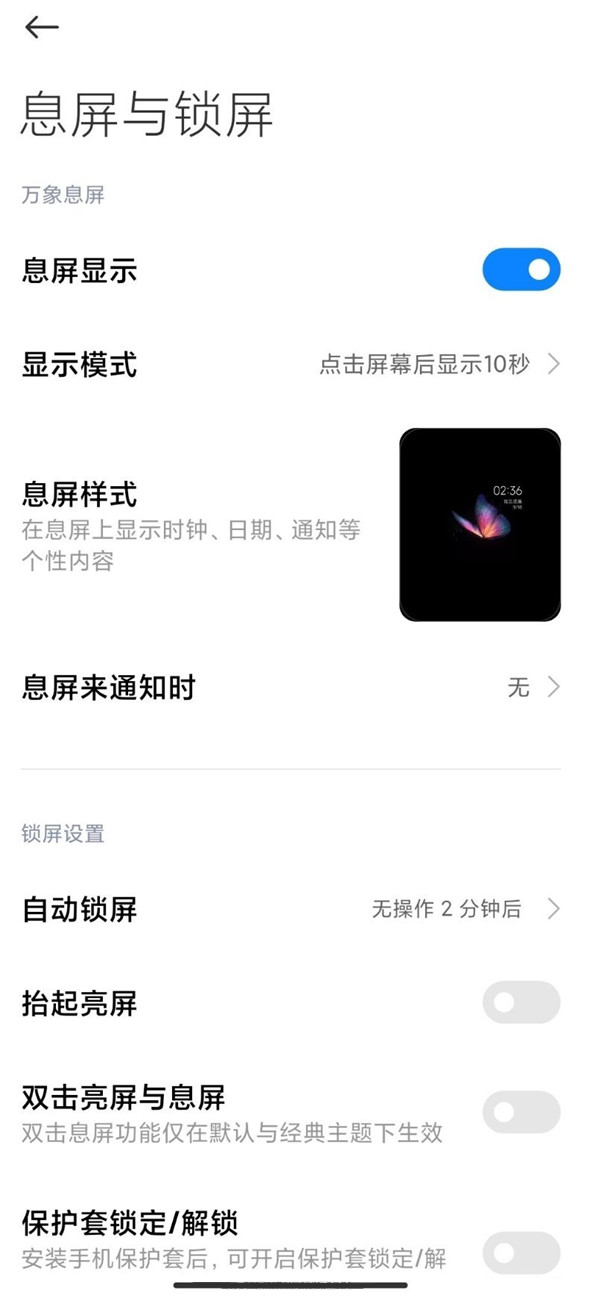Go back using the arrow icon

tap(42, 28)
